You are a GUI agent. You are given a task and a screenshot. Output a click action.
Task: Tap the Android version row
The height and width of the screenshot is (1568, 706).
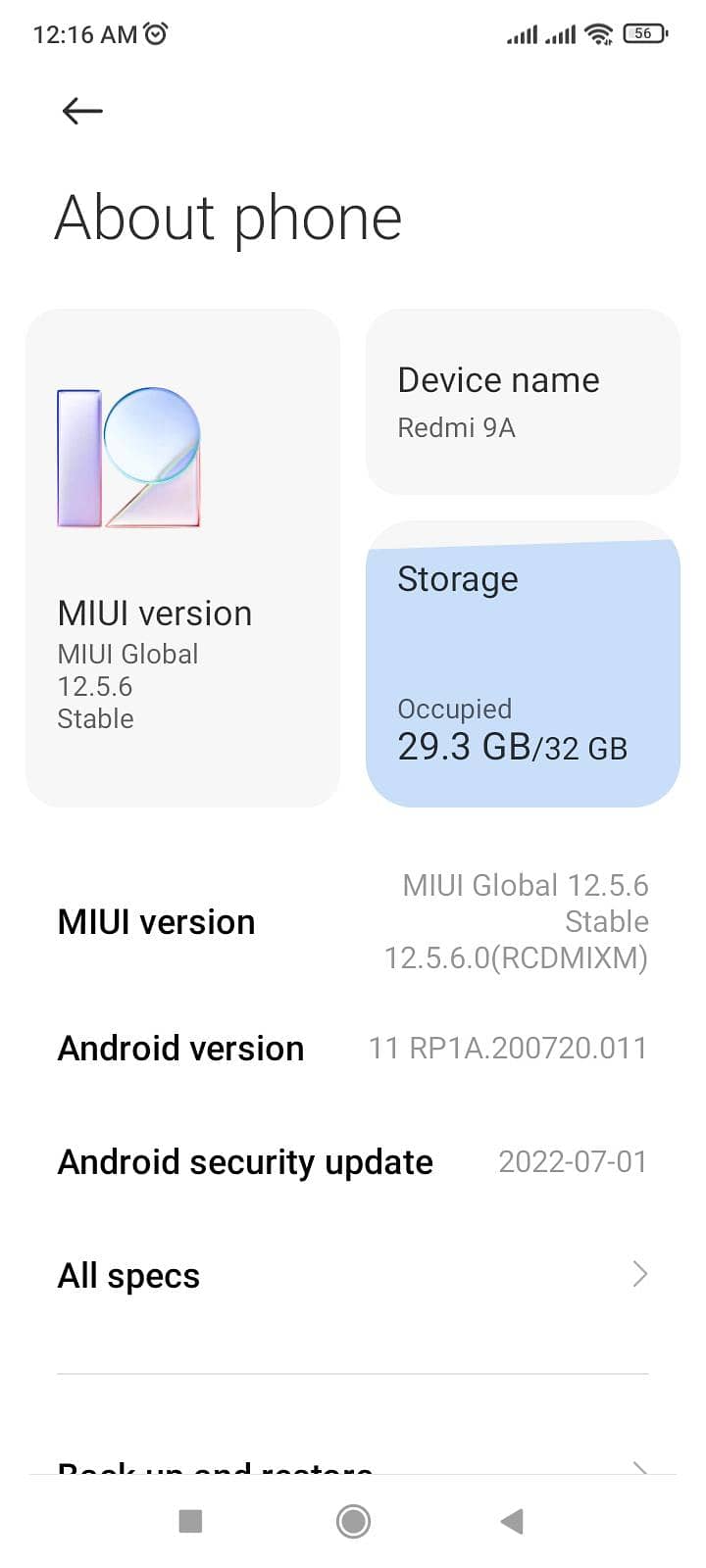[x=353, y=1048]
